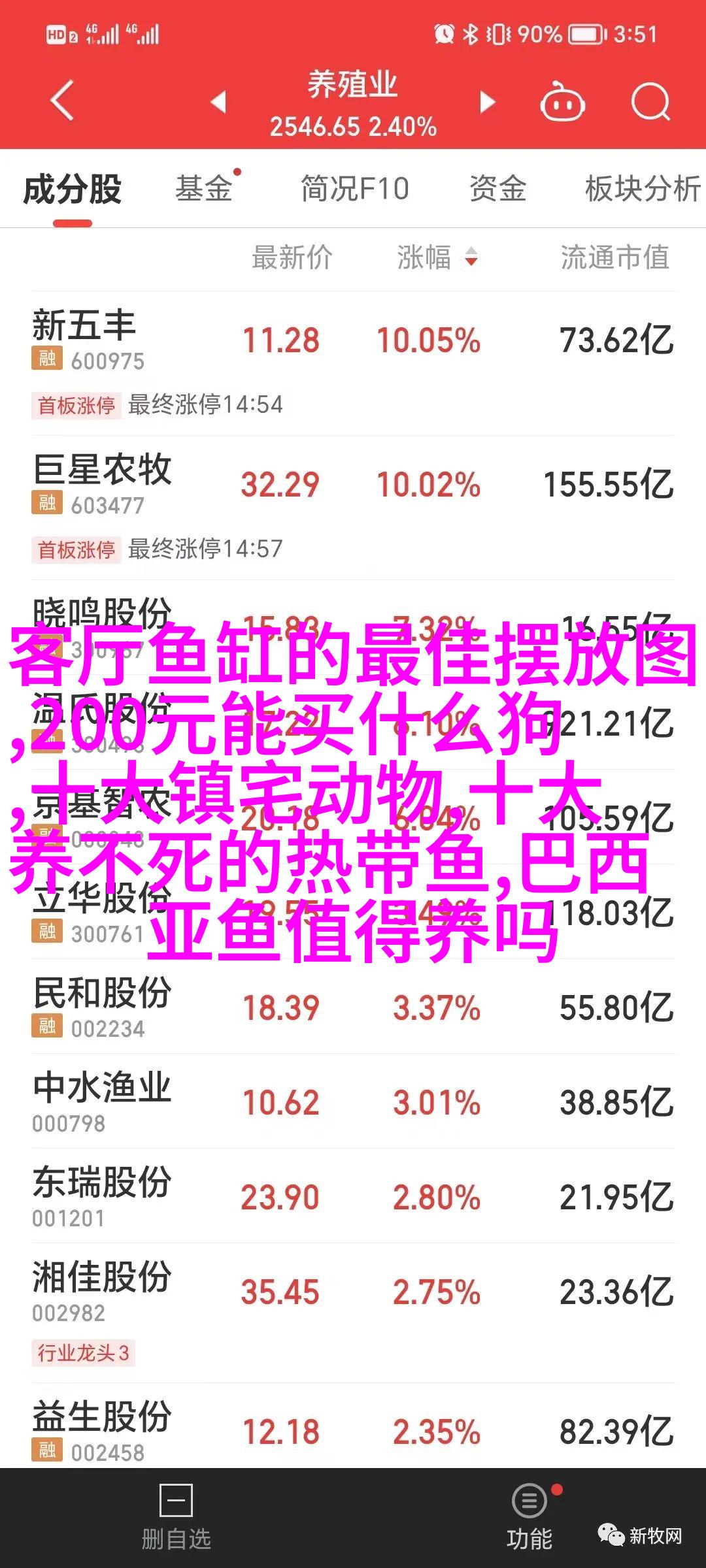Image resolution: width=706 pixels, height=1568 pixels.
Task: Go back using the top-left arrow
Action: click(62, 101)
